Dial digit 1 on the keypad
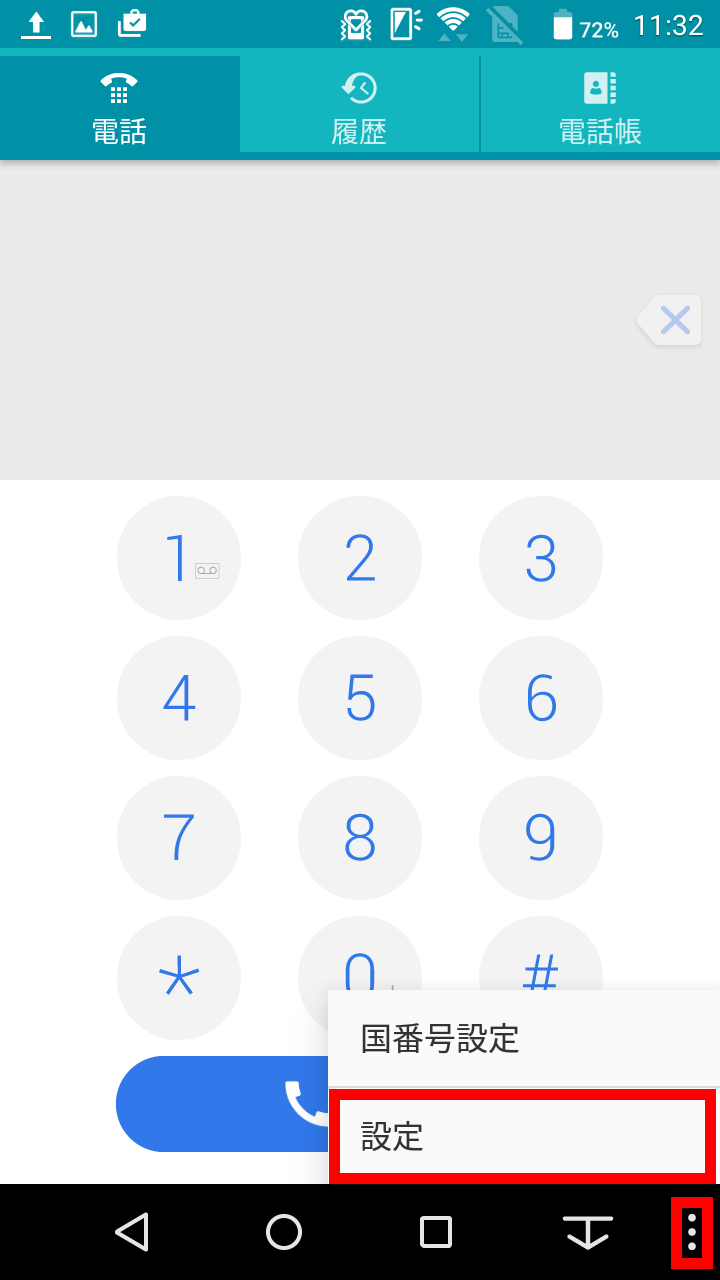720x1280 pixels. tap(179, 558)
